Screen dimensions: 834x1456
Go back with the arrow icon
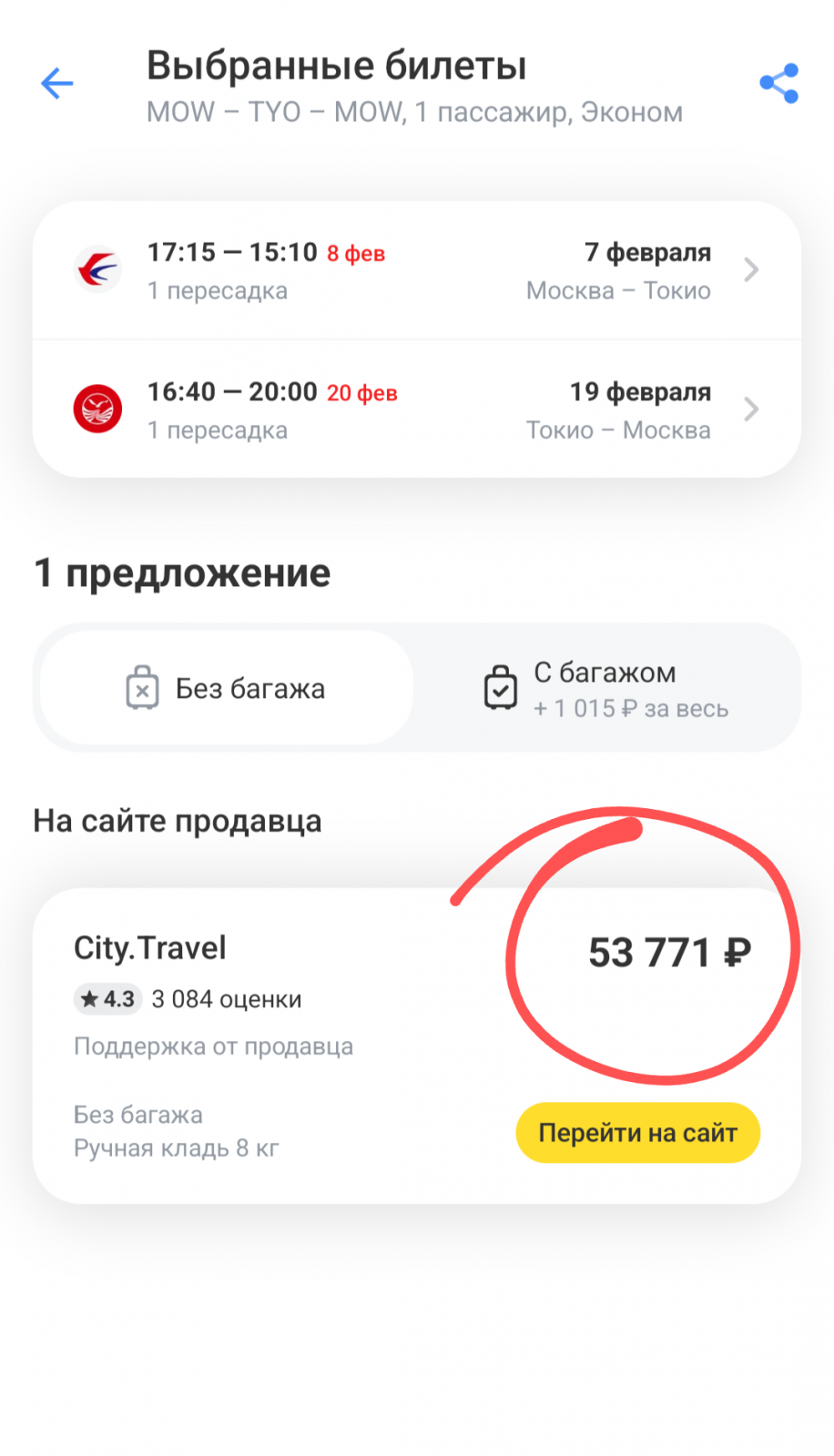click(56, 84)
